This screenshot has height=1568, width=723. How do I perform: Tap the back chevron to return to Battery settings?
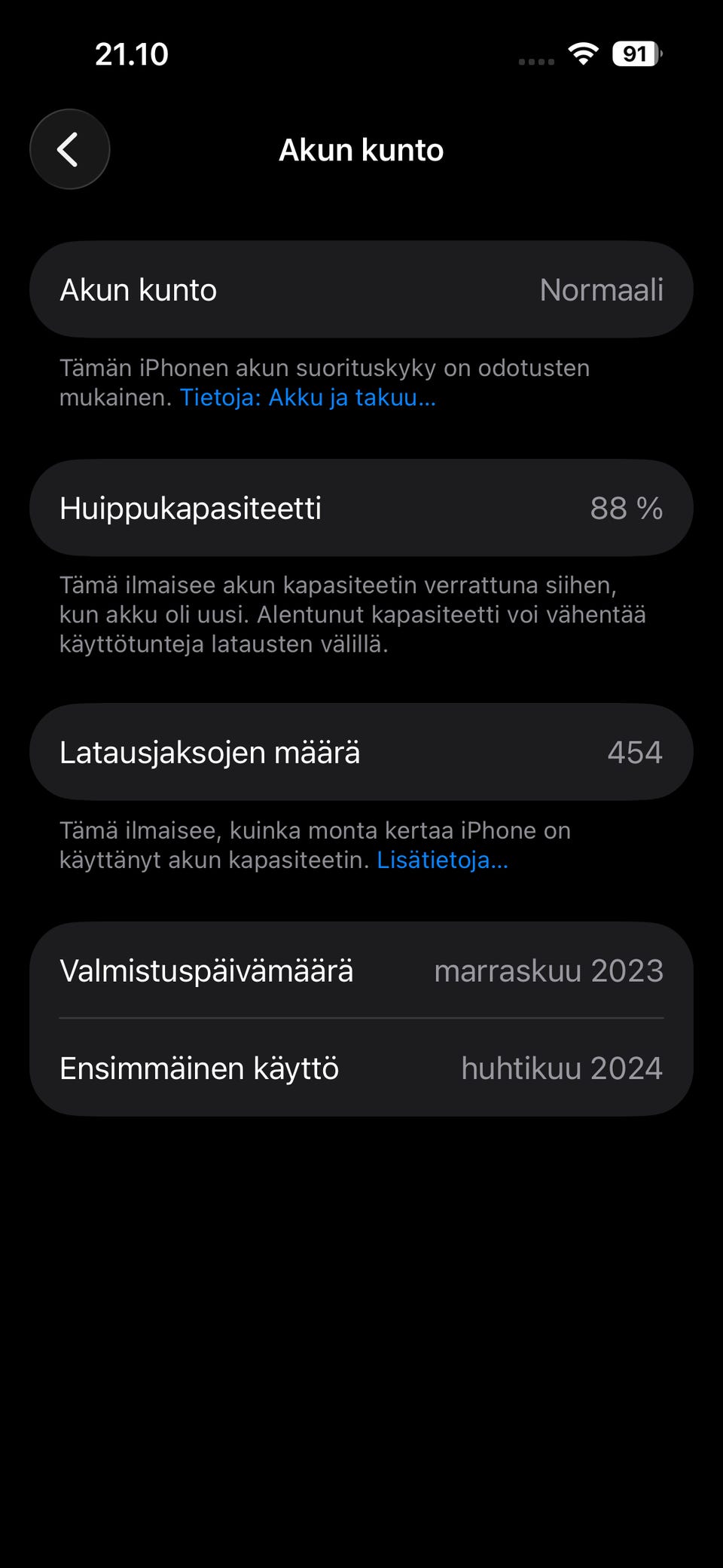(69, 148)
